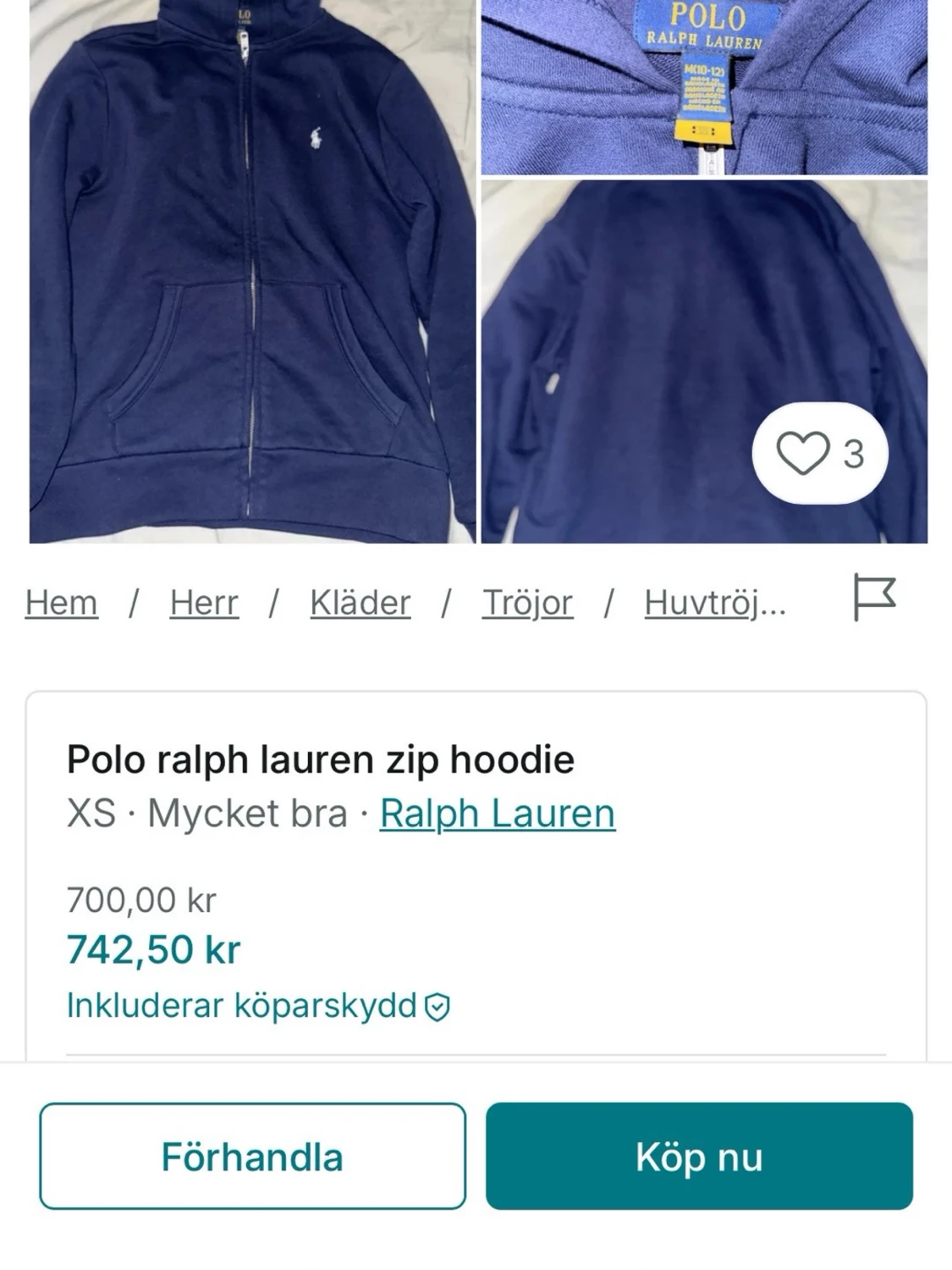Open the main front photo of the hoodie
The height and width of the screenshot is (1270, 952).
point(252,271)
